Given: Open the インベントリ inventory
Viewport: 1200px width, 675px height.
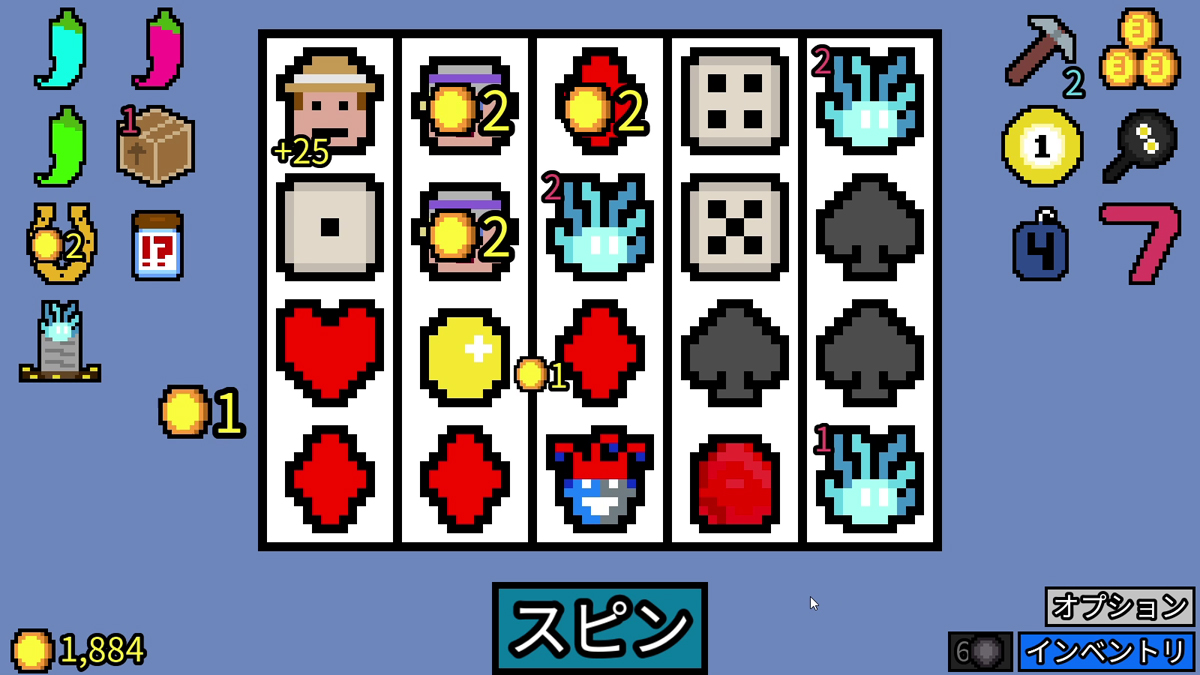Looking at the screenshot, I should [1106, 651].
